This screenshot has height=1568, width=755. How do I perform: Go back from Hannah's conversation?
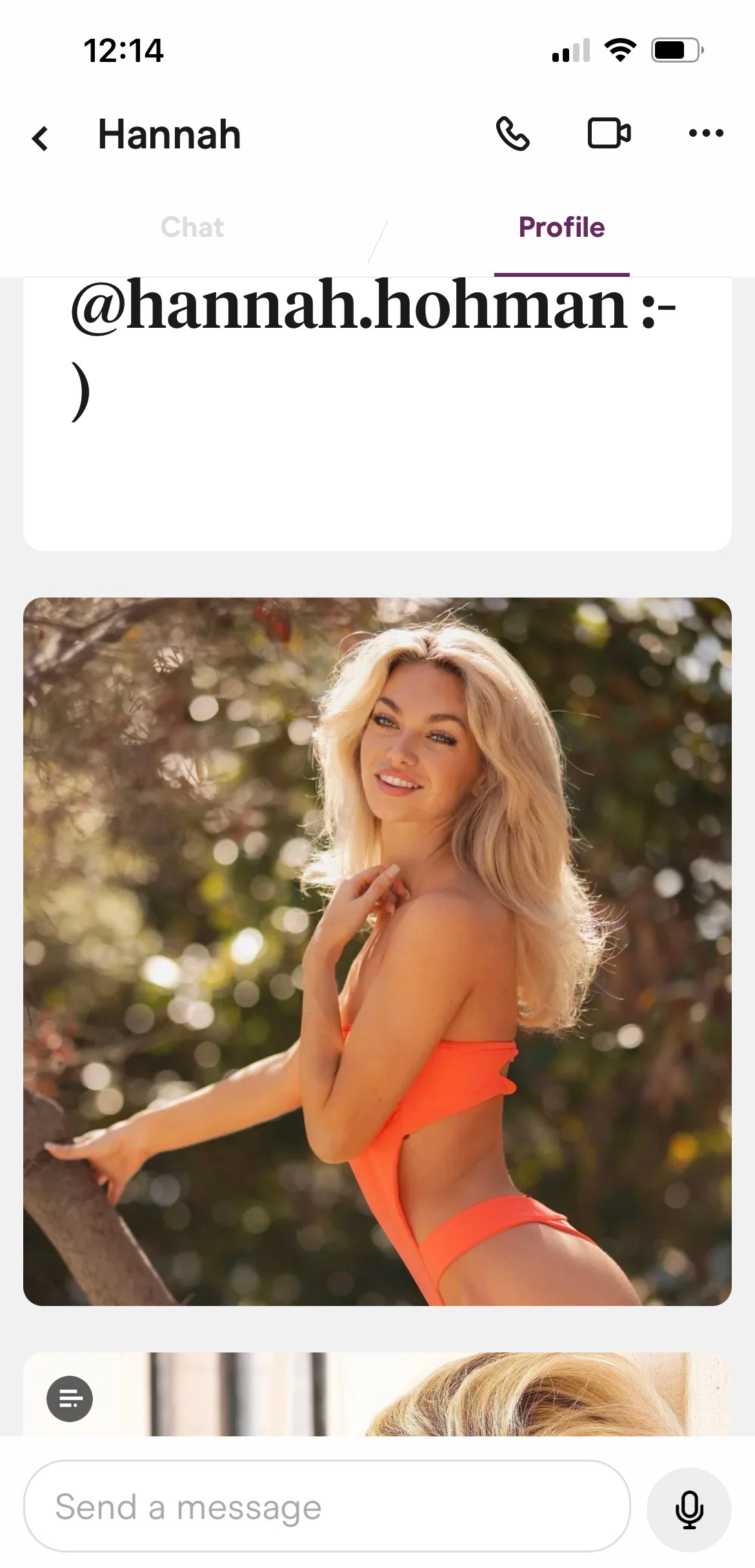coord(41,138)
